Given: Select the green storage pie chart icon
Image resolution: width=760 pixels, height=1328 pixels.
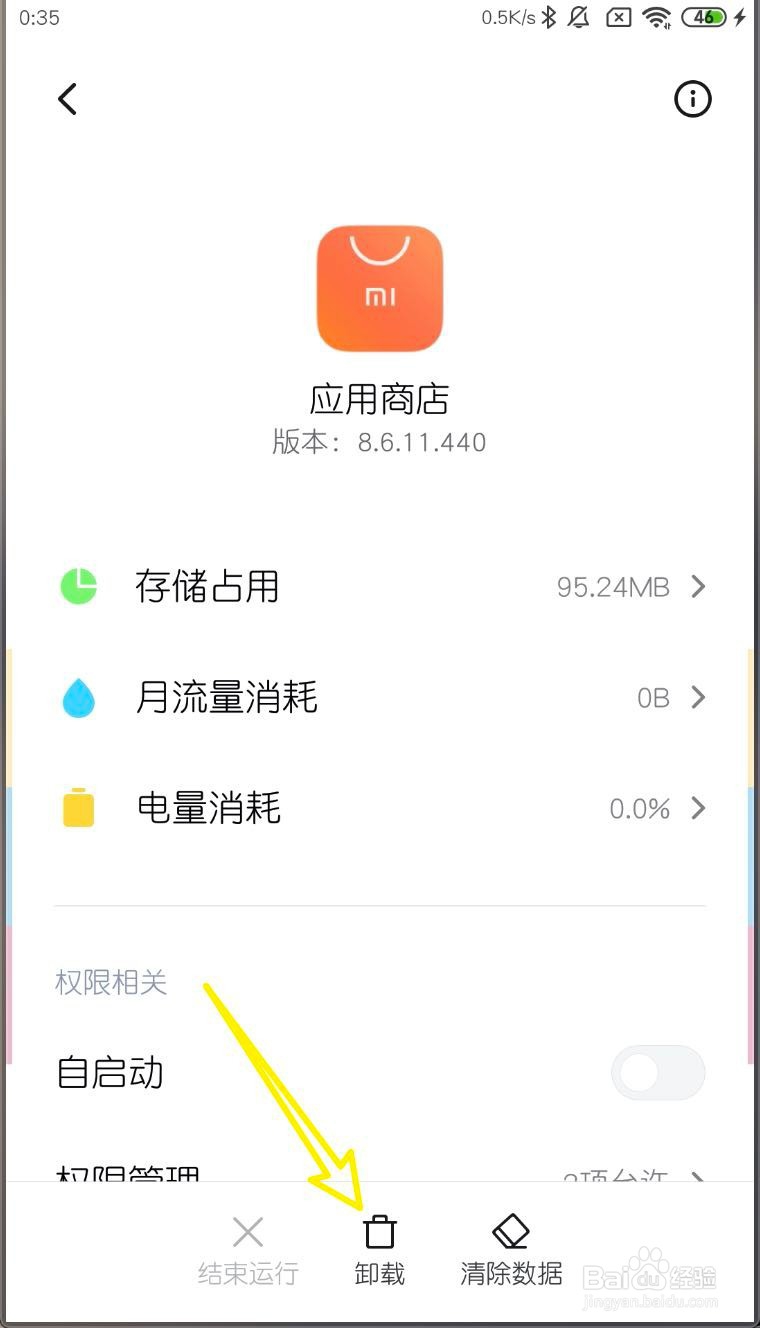Looking at the screenshot, I should (x=78, y=586).
